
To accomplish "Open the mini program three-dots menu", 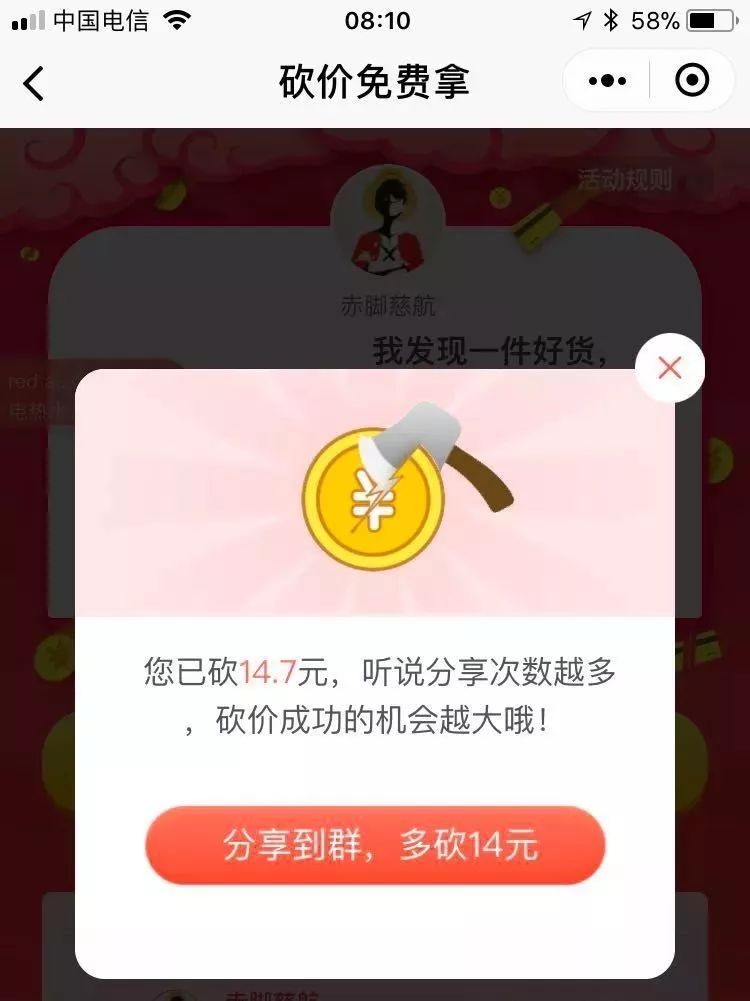I will 607,81.
